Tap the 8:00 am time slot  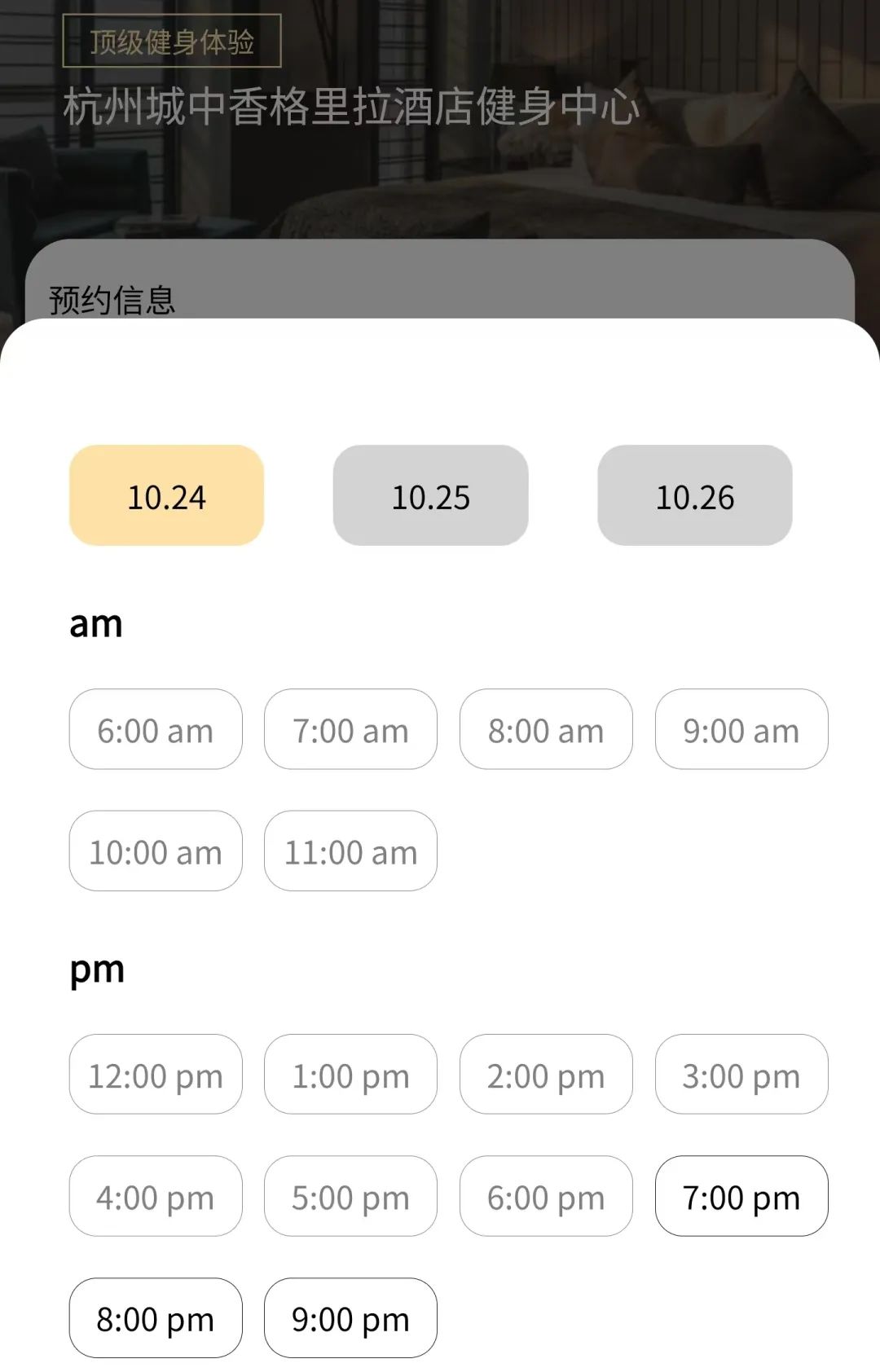(x=546, y=729)
